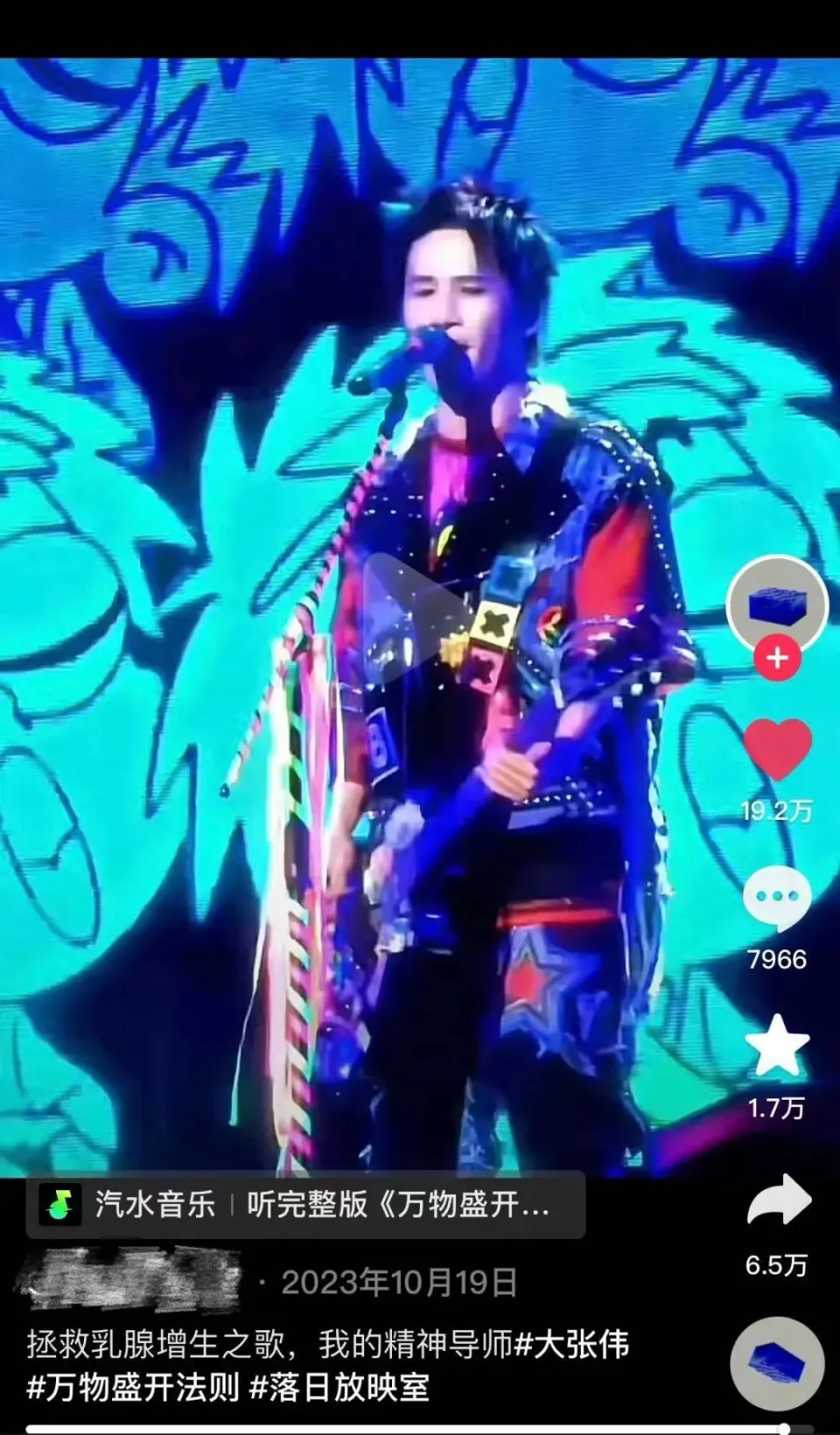Open the #落日放映室 hashtag
Image resolution: width=840 pixels, height=1435 pixels.
(339, 1389)
